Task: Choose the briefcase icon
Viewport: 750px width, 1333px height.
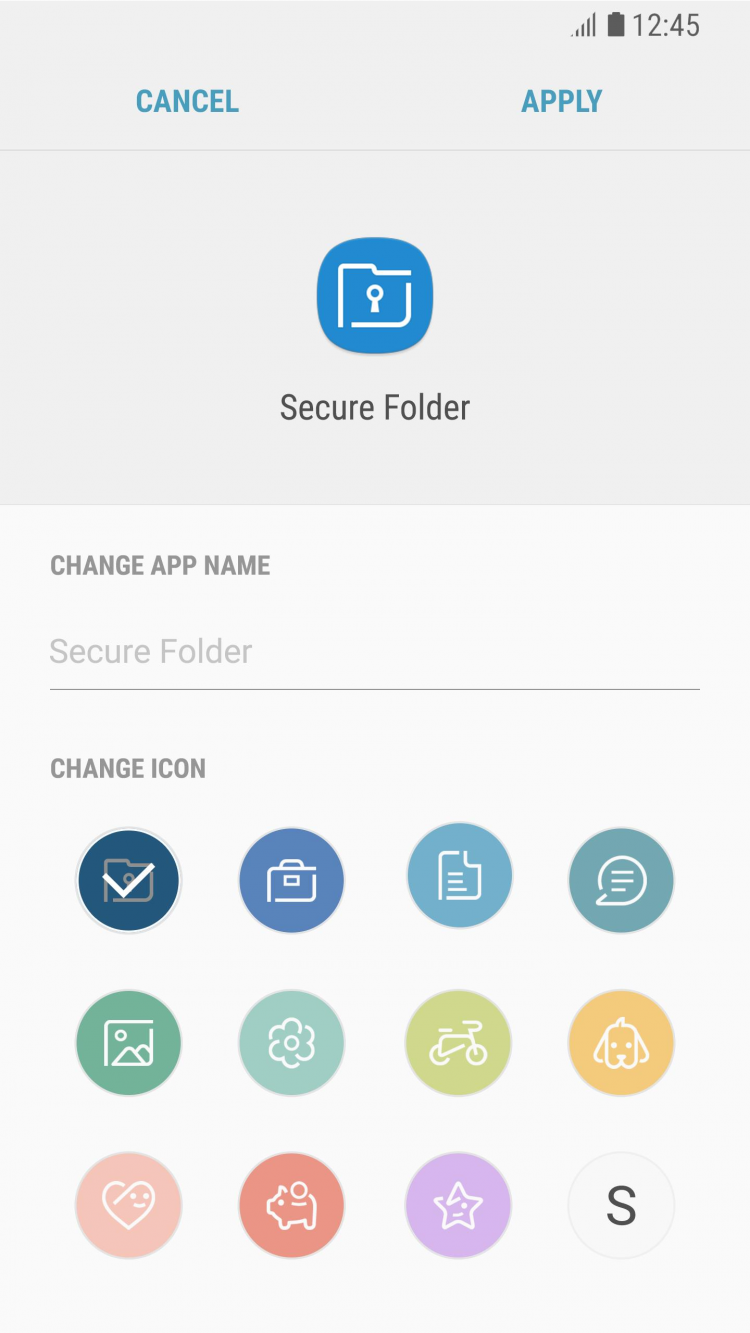Action: [291, 880]
